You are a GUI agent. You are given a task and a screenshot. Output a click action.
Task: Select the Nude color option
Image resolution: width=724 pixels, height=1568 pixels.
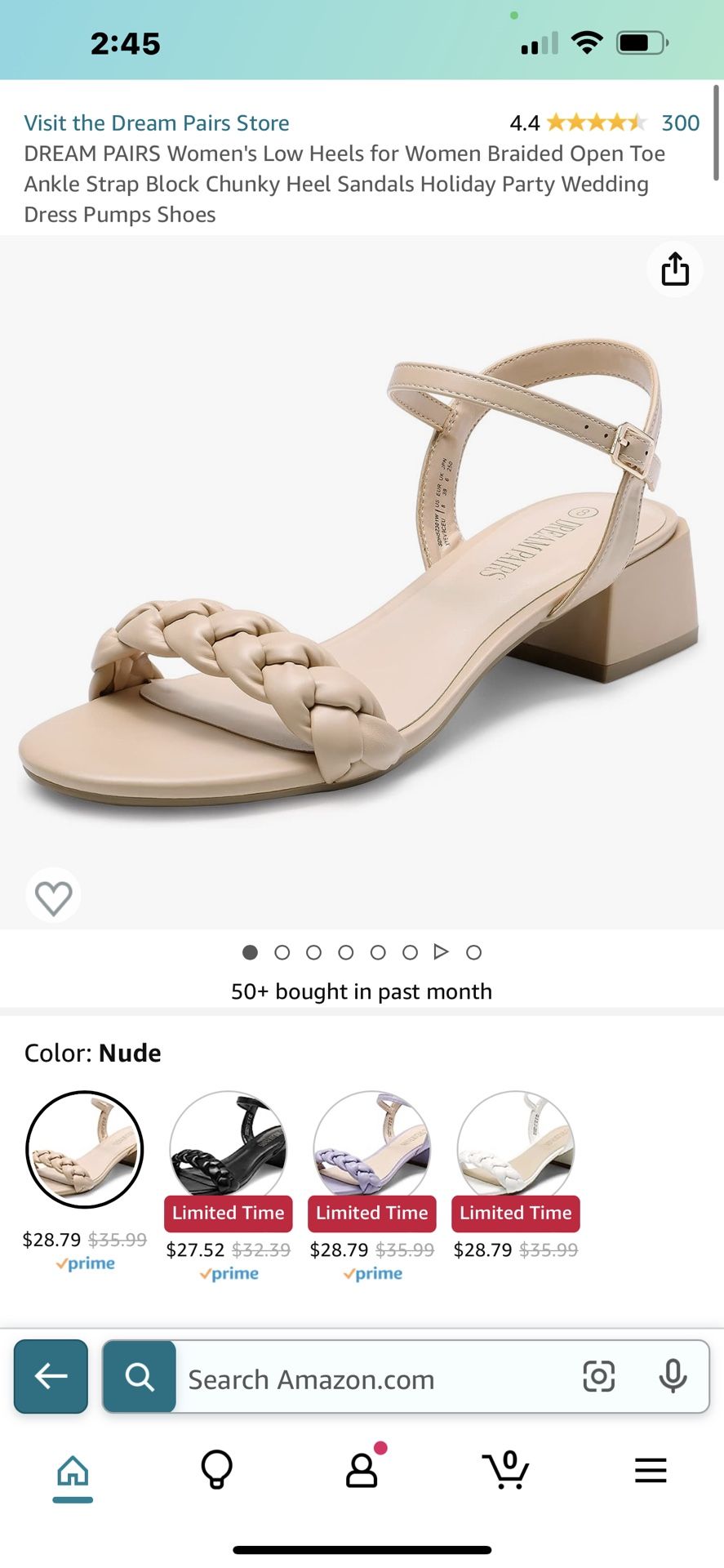click(85, 1150)
